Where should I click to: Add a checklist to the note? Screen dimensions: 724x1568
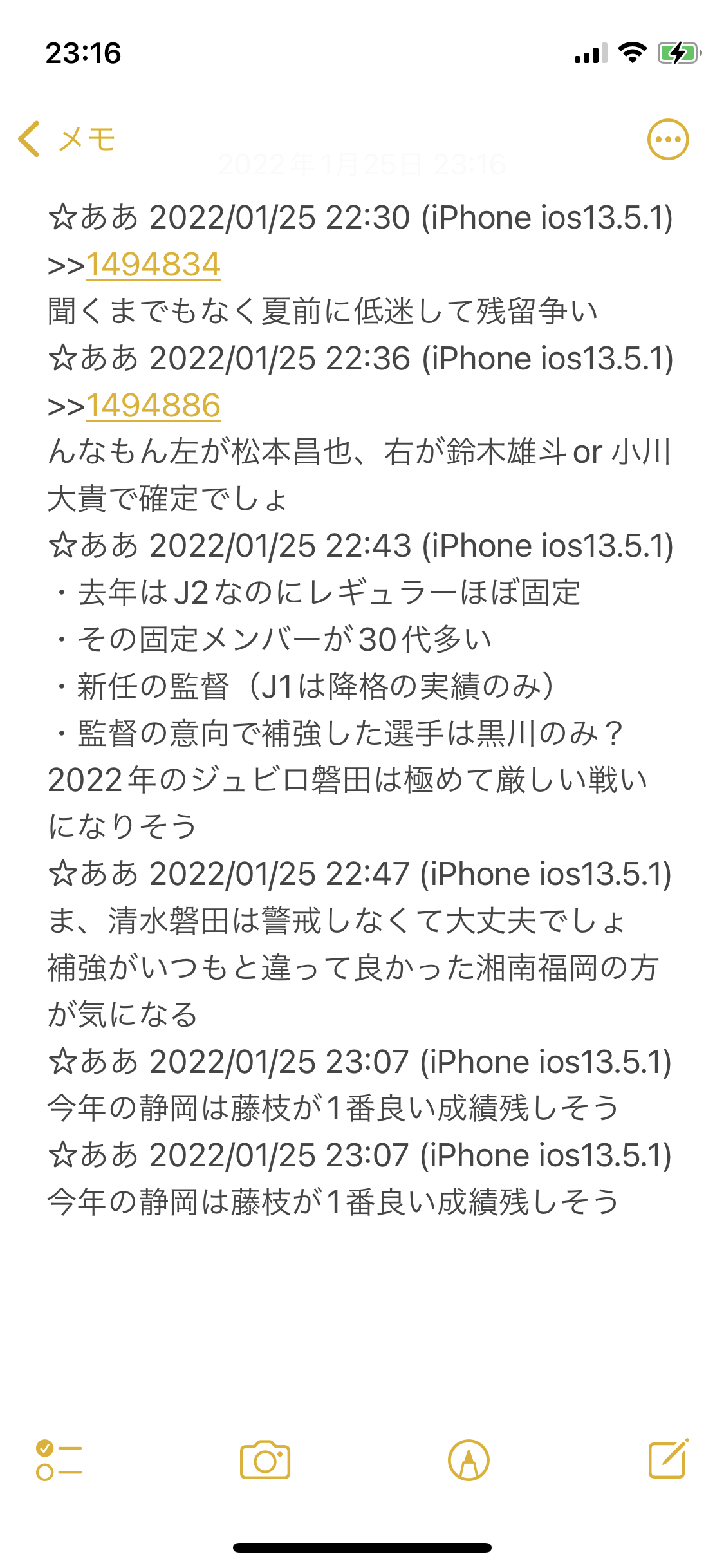tap(59, 1460)
